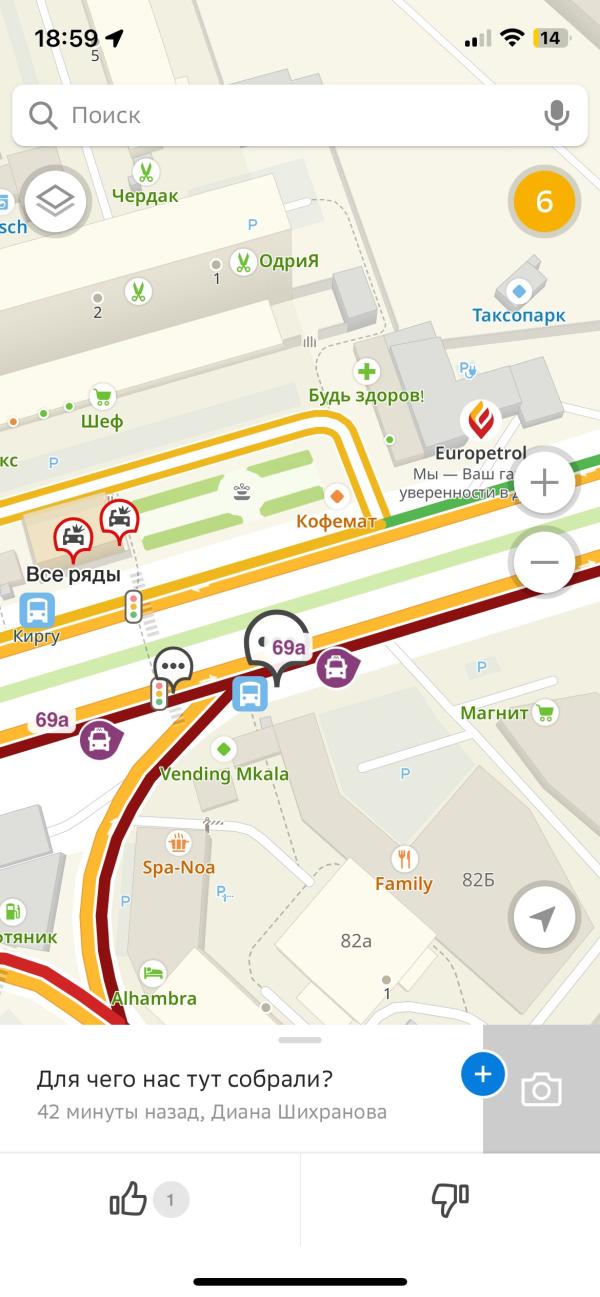Open the Europetrol gas station marker
The width and height of the screenshot is (600, 1297).
tap(482, 421)
